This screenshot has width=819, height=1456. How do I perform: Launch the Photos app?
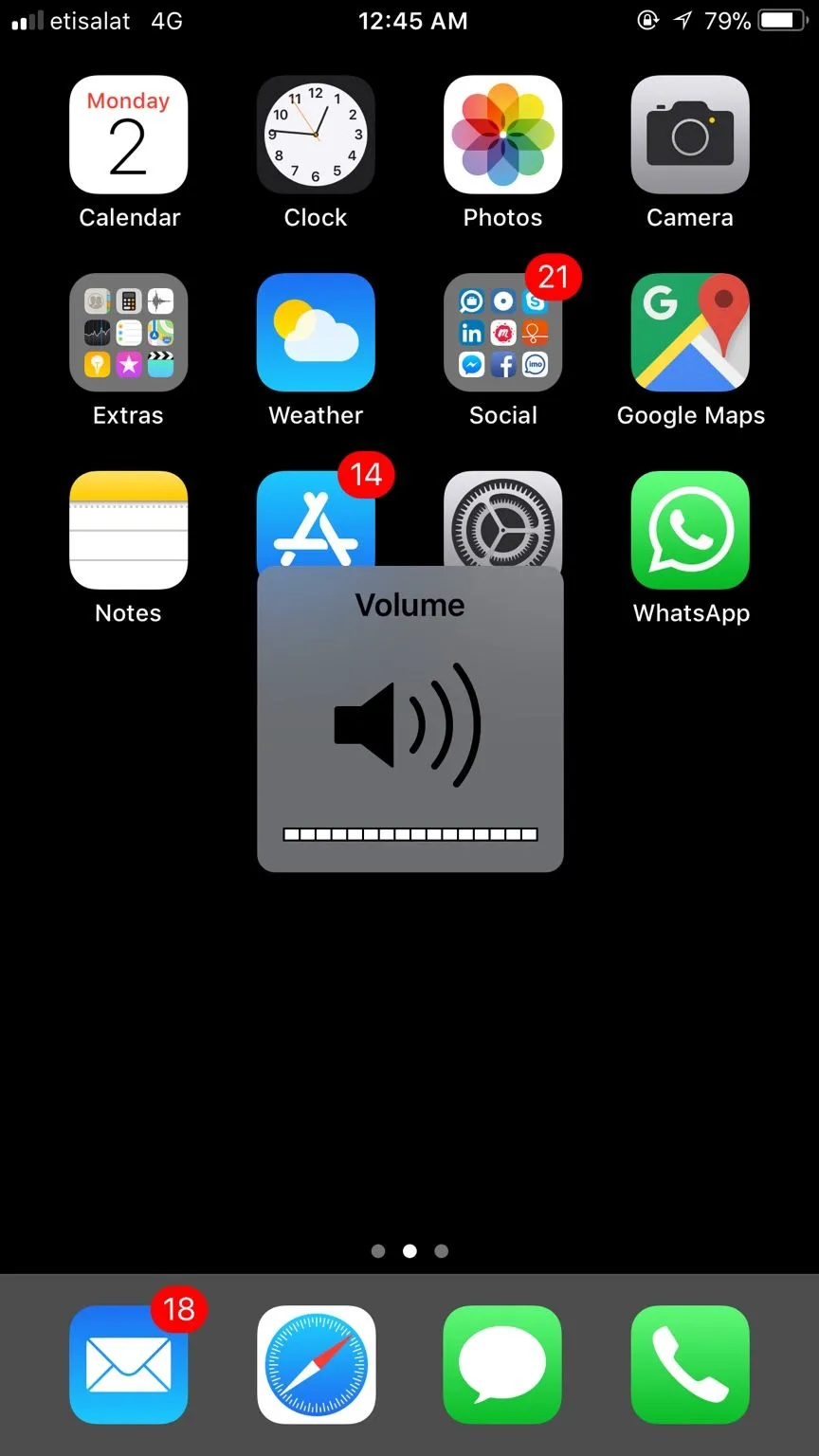click(502, 136)
